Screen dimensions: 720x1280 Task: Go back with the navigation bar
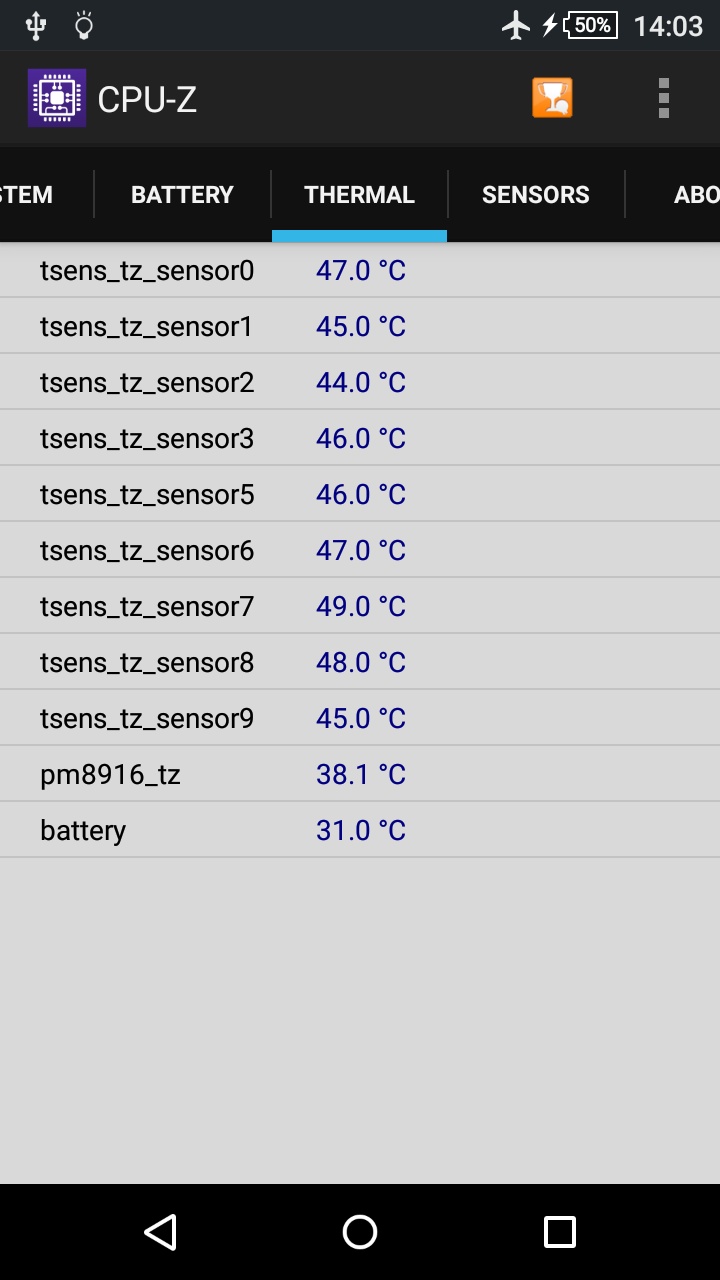[161, 1232]
